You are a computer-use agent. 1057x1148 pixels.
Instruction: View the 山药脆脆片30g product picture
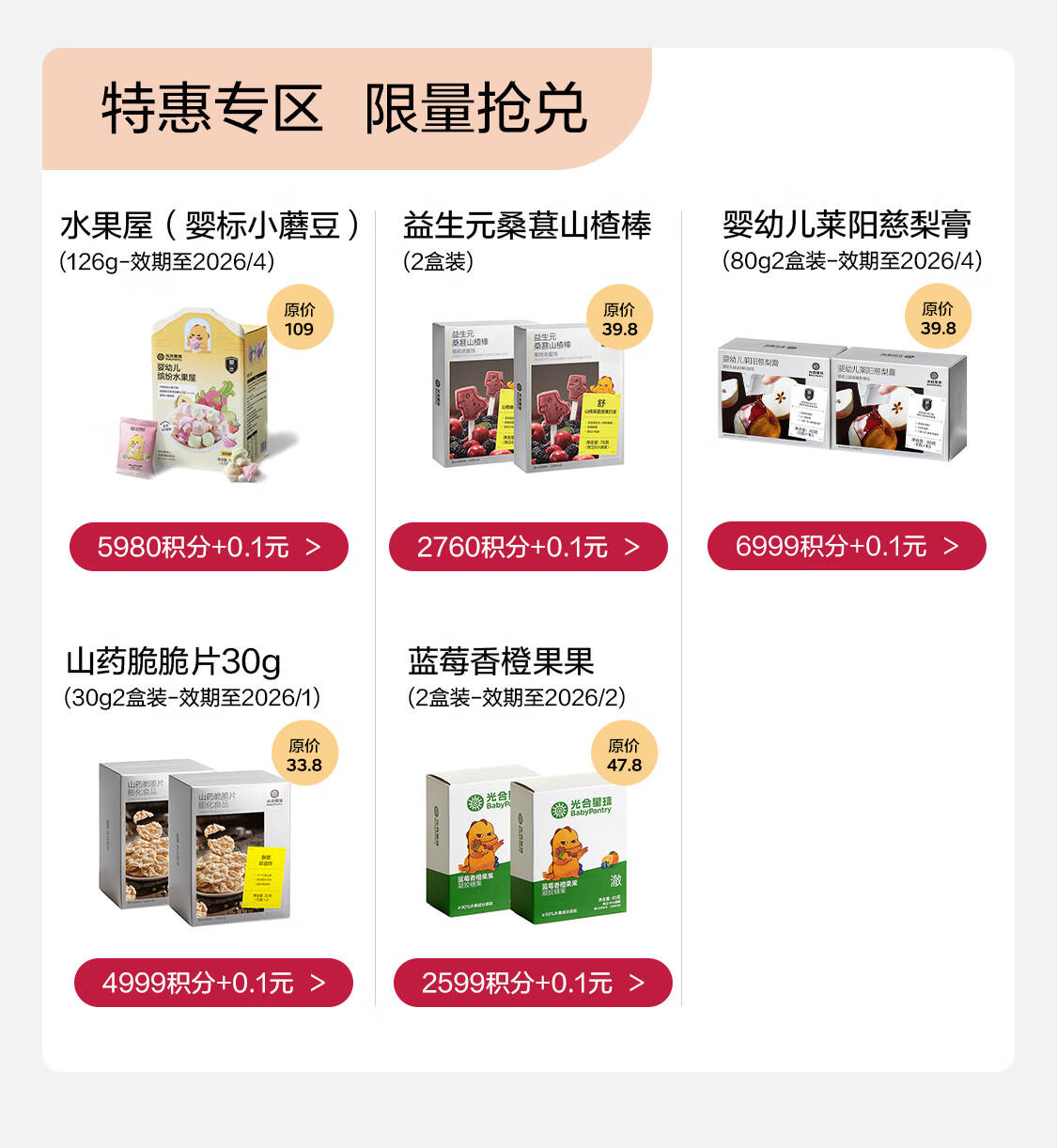click(x=195, y=843)
